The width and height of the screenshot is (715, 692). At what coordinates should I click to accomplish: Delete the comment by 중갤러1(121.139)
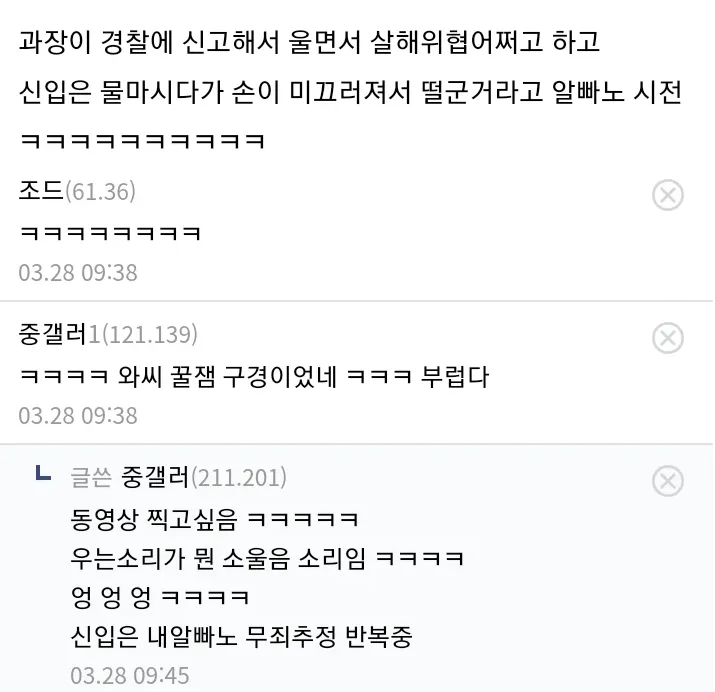pos(667,338)
